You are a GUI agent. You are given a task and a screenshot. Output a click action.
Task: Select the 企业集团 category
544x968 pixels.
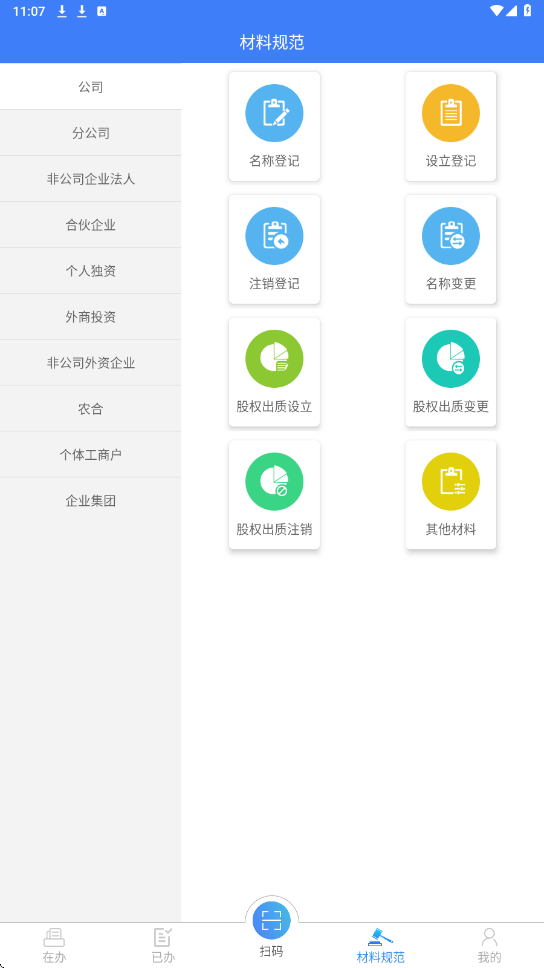click(90, 501)
